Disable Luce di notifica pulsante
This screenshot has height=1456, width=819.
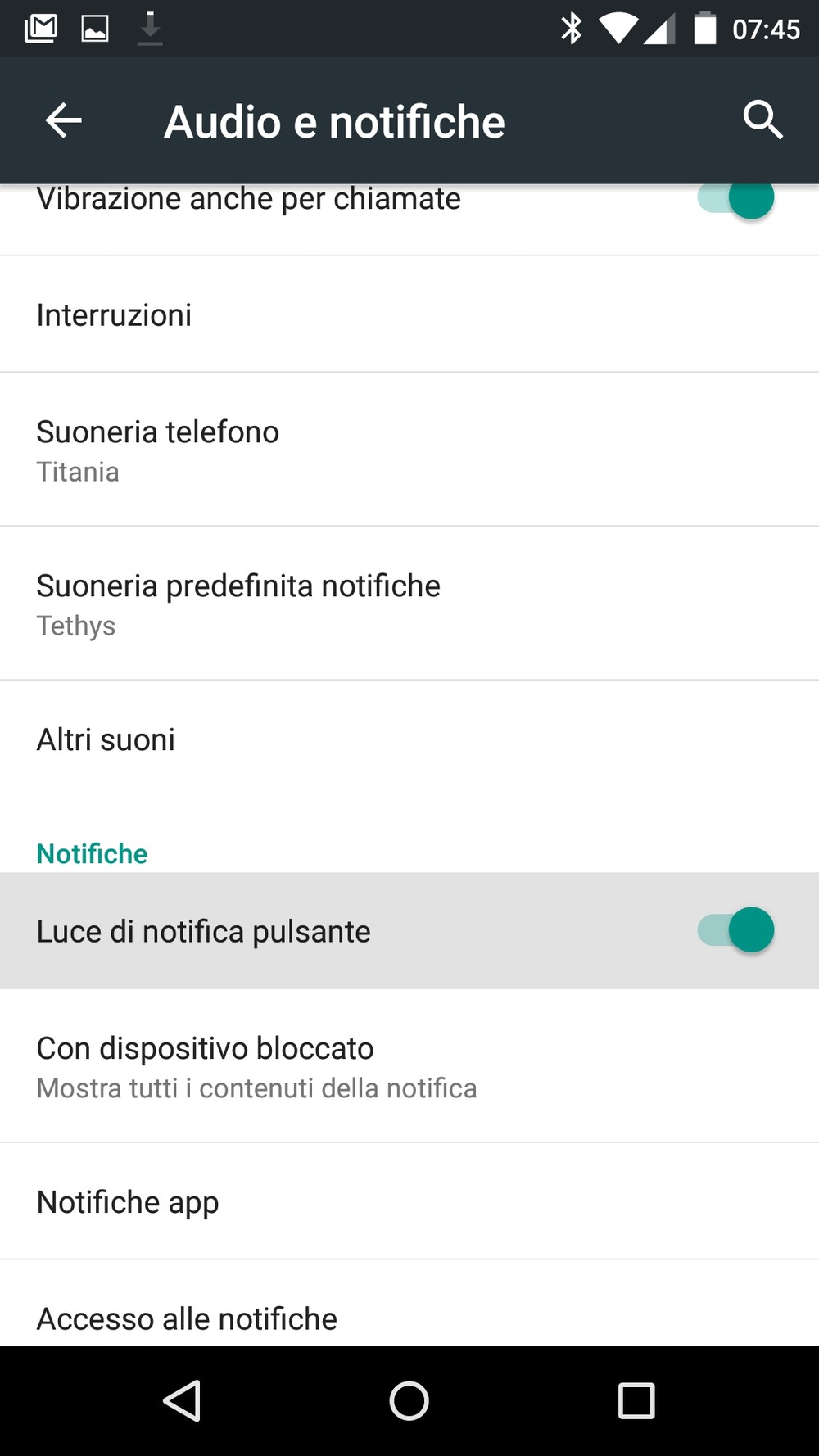(x=735, y=930)
